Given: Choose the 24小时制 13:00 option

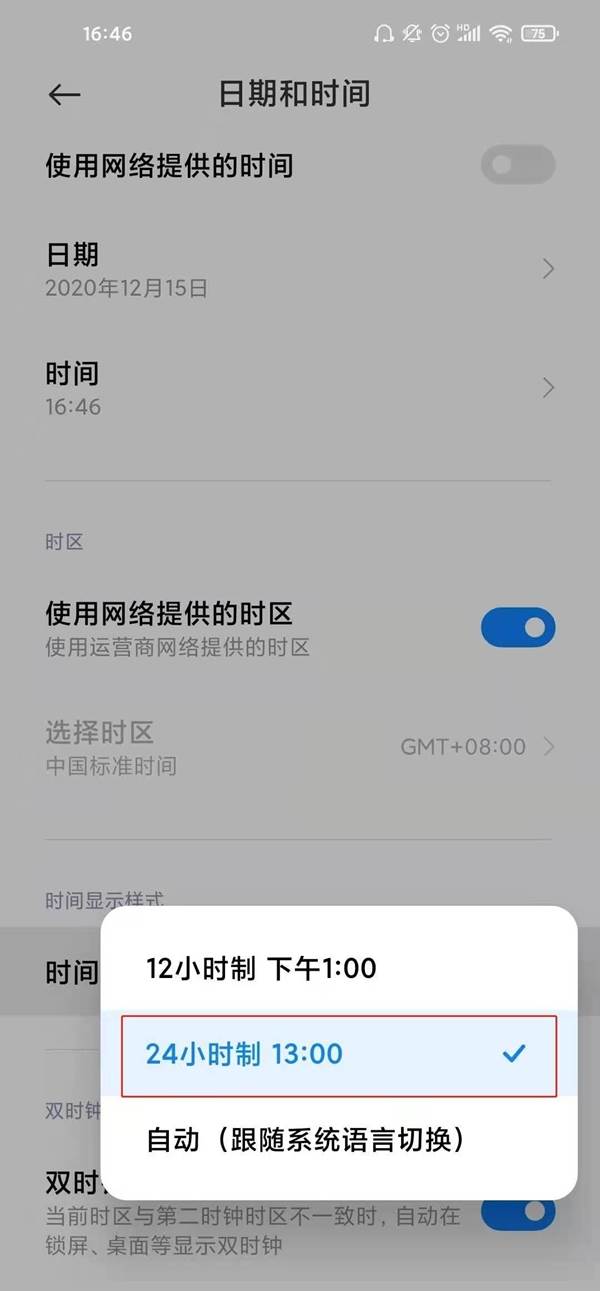Looking at the screenshot, I should pos(339,1054).
